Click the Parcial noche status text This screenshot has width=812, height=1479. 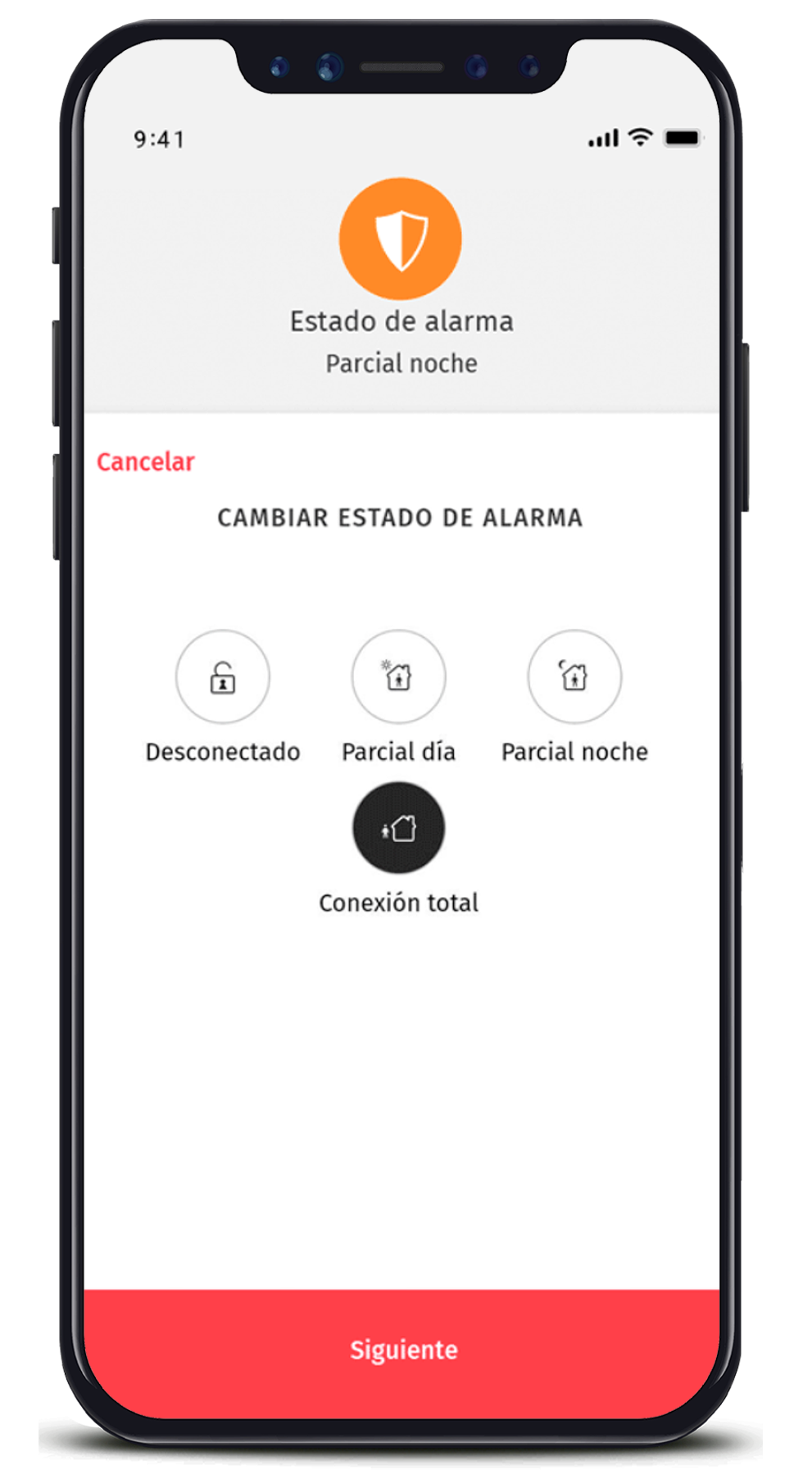click(x=401, y=363)
